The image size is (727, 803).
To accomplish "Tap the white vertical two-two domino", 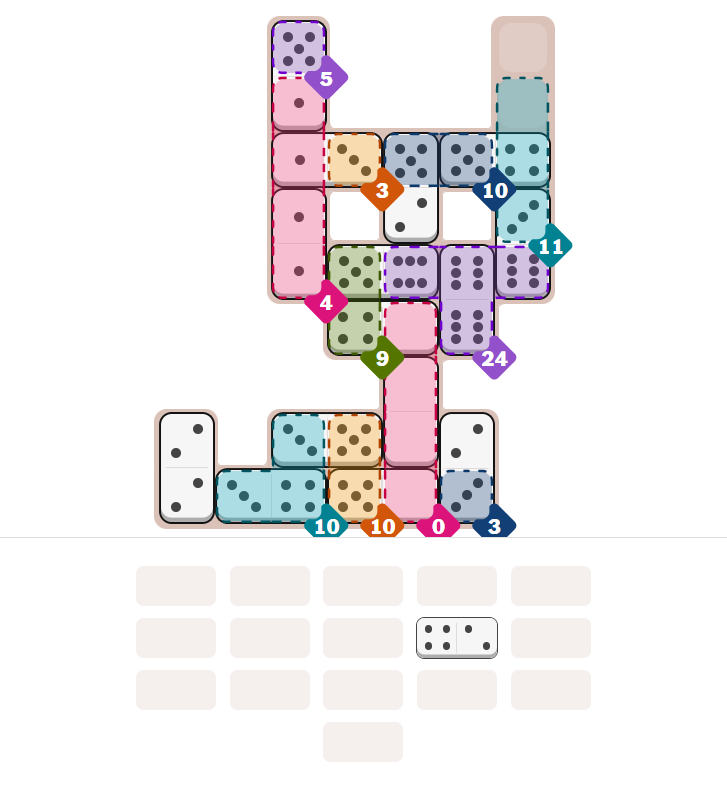I will coord(187,467).
